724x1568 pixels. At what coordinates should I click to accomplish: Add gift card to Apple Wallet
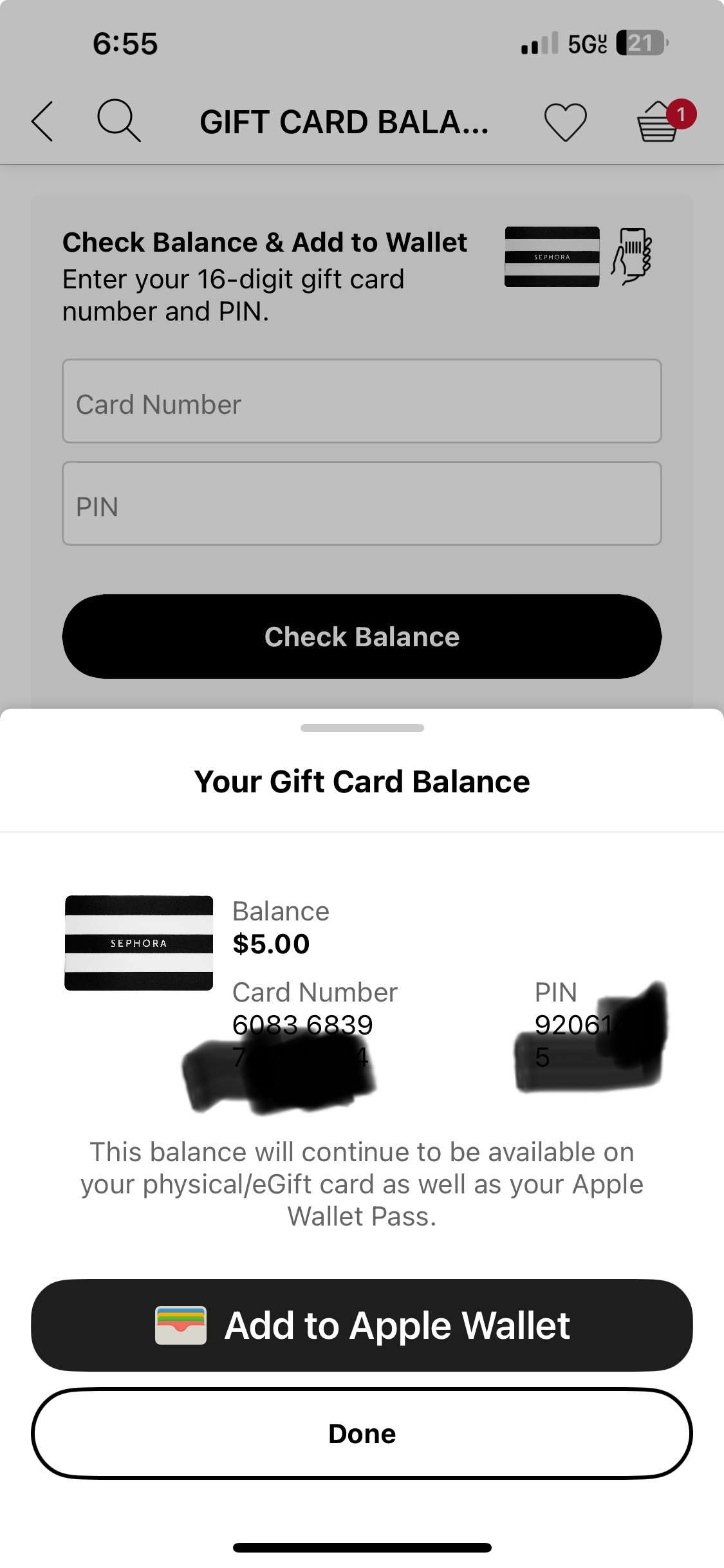point(362,1325)
